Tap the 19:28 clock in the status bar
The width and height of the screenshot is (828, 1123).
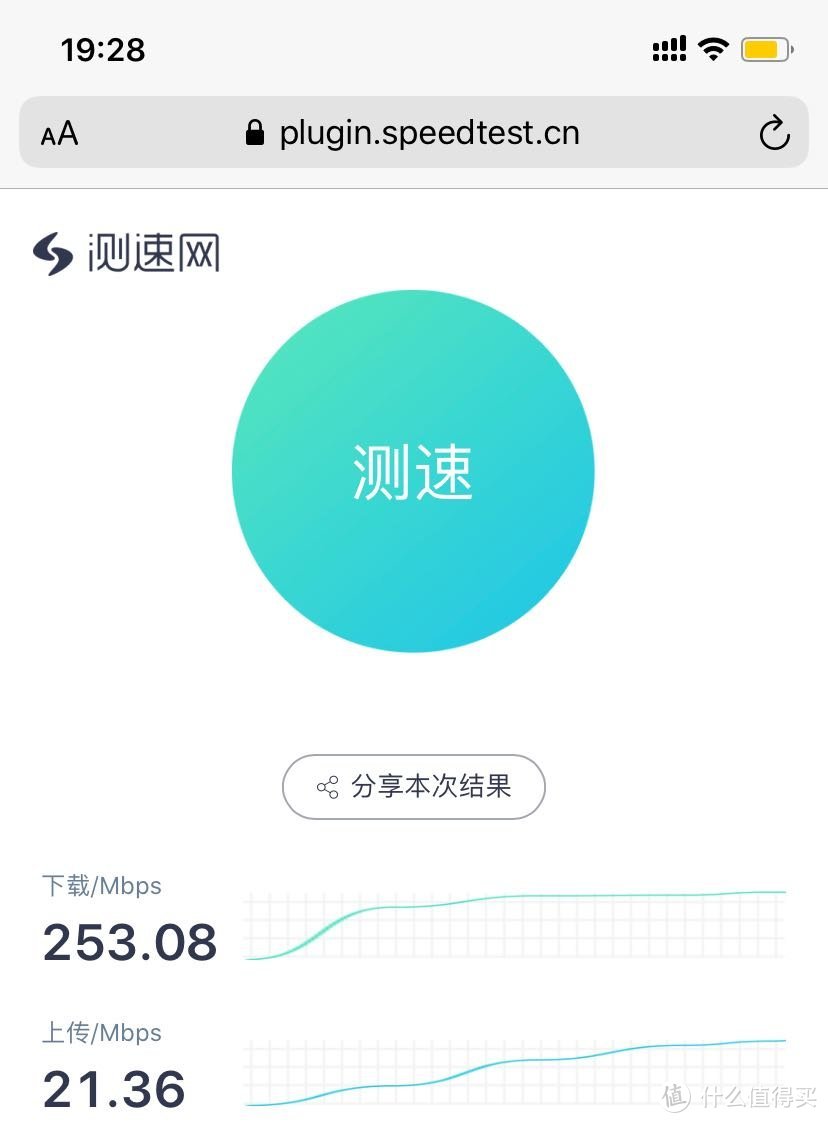(x=101, y=48)
